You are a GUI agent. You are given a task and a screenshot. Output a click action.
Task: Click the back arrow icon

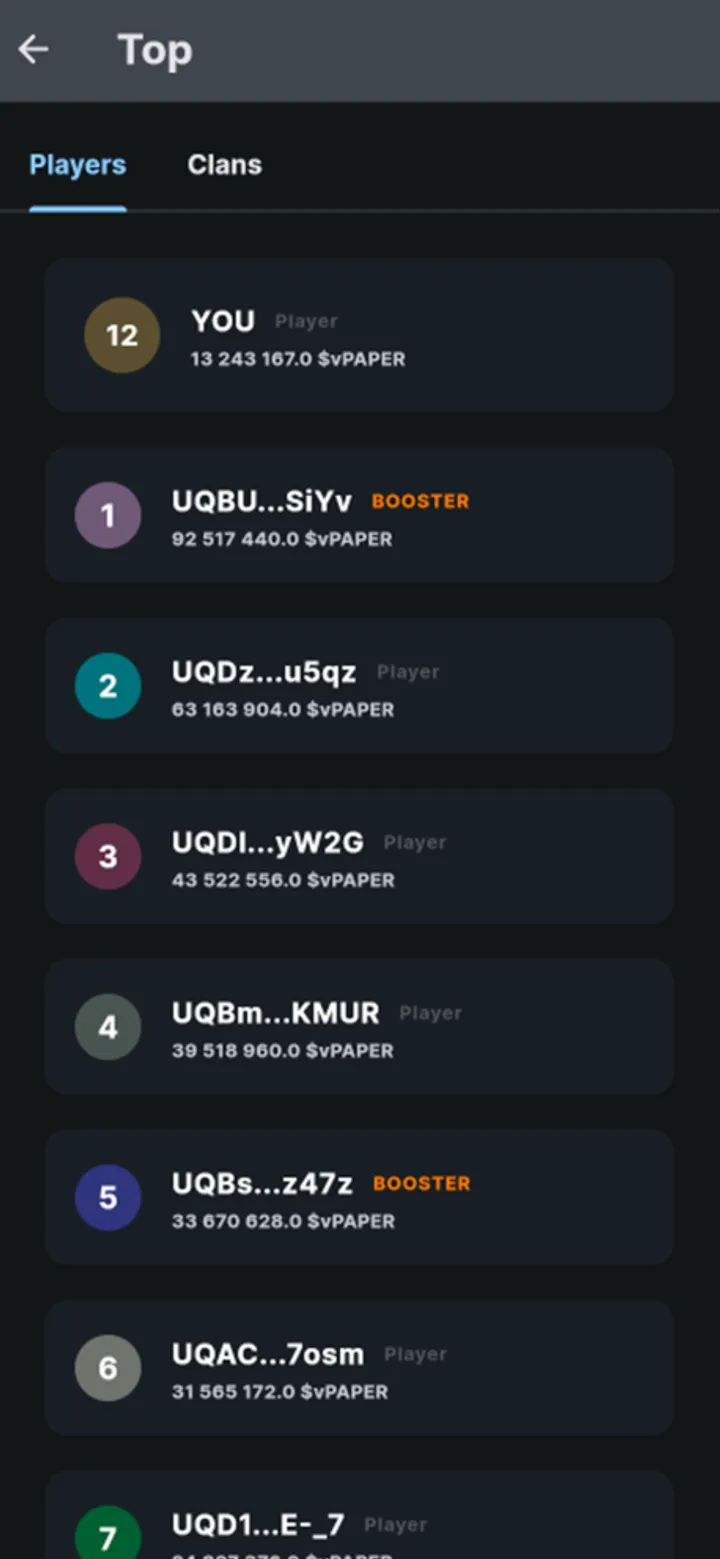35,49
